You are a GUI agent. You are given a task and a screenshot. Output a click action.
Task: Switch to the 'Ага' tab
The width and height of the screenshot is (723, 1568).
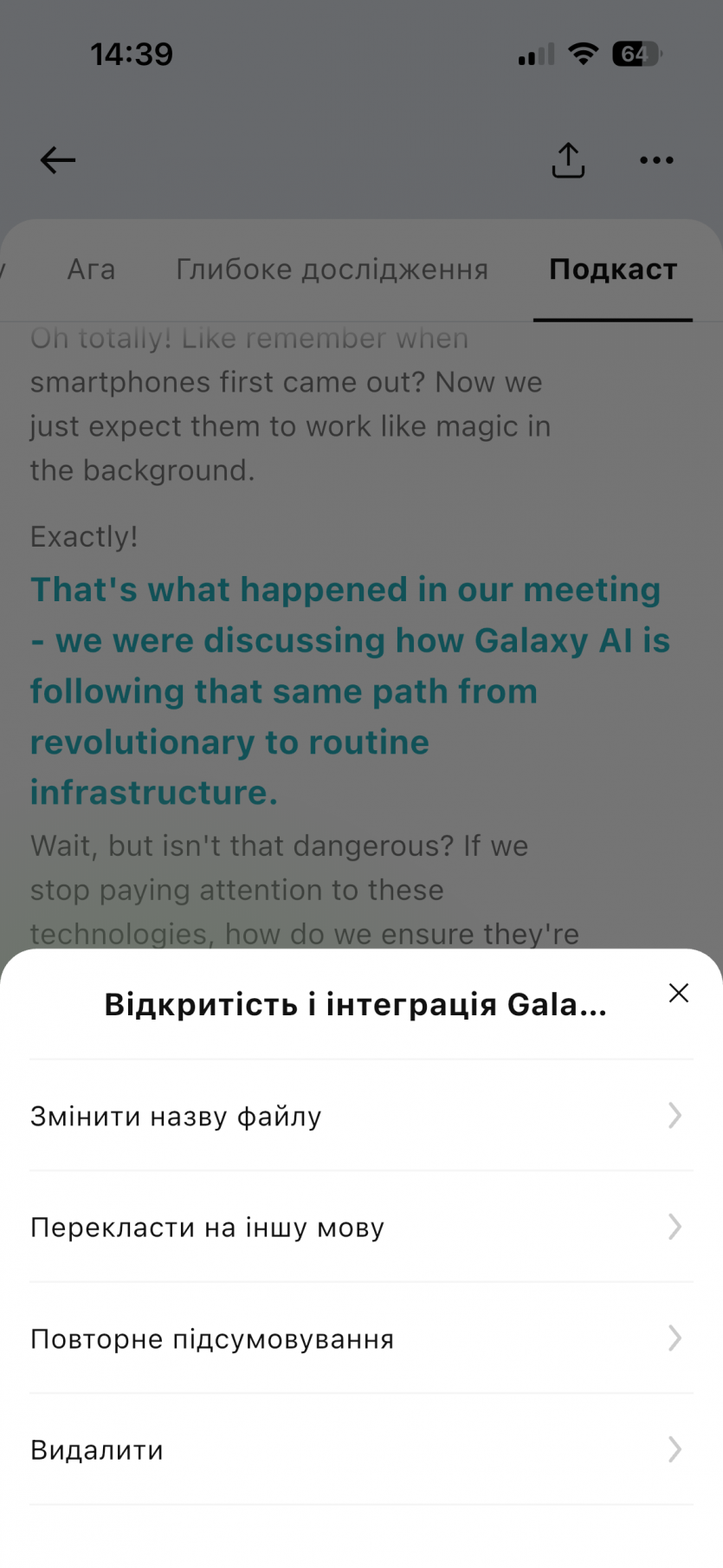pos(91,269)
